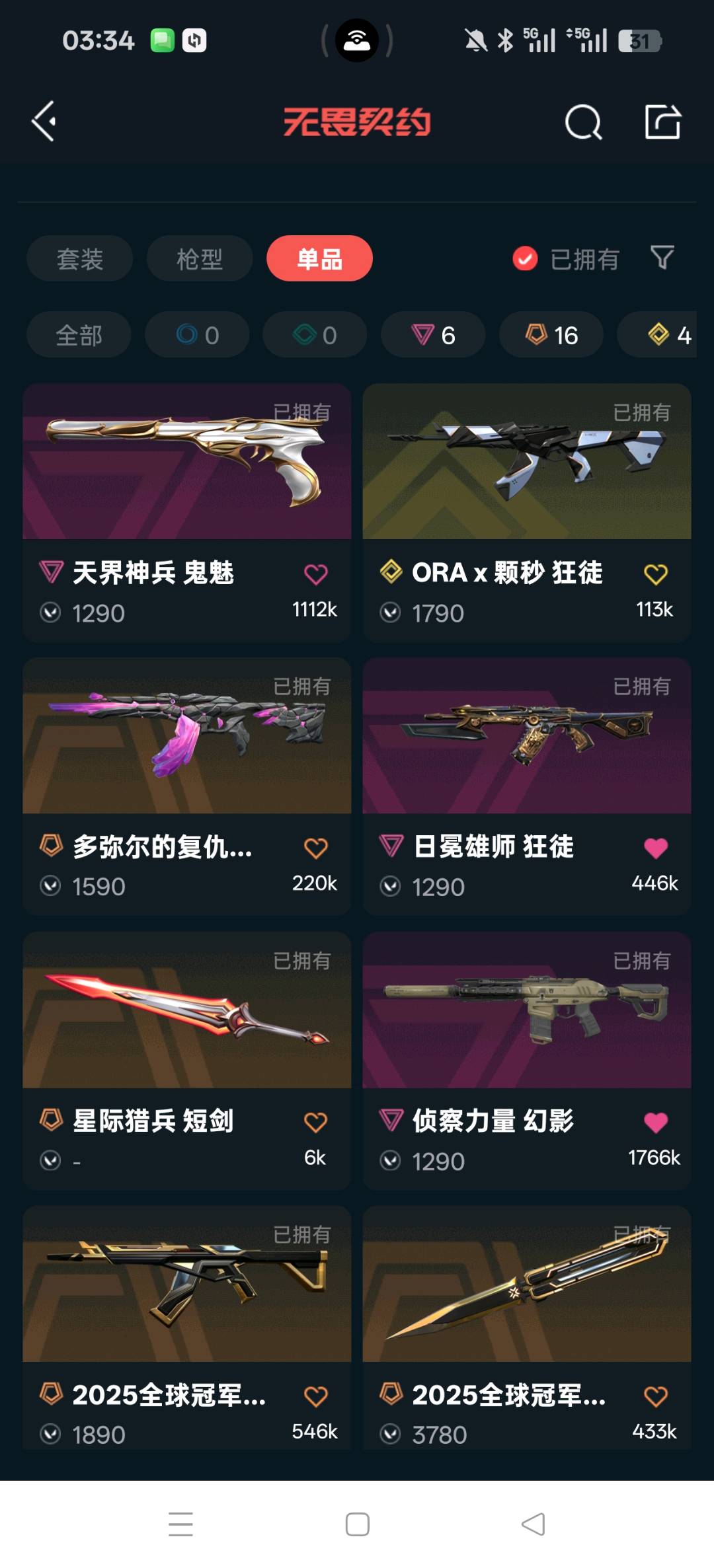Remove the like on 侦察力量 幻影
This screenshot has height=1568, width=714.
[655, 1122]
